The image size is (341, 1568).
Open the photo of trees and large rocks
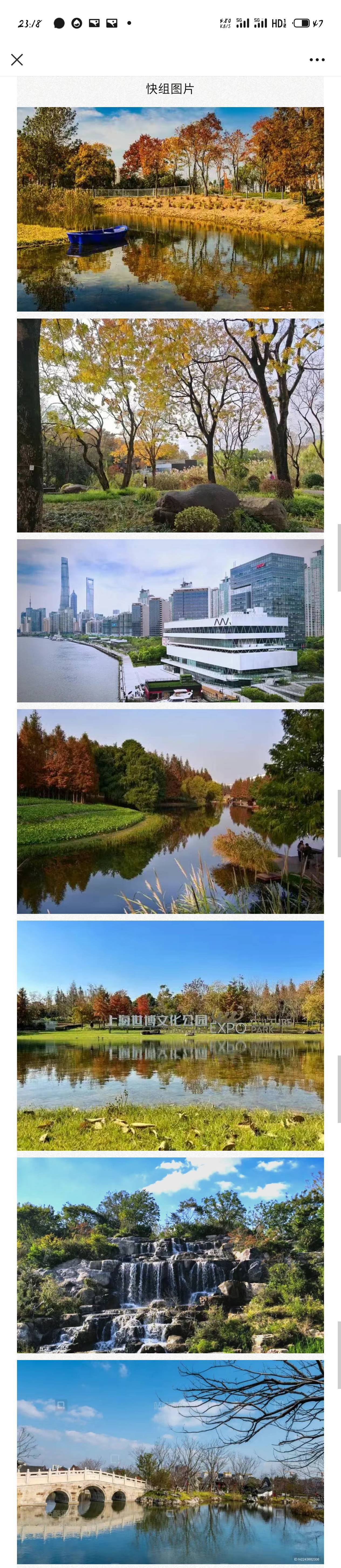170,425
